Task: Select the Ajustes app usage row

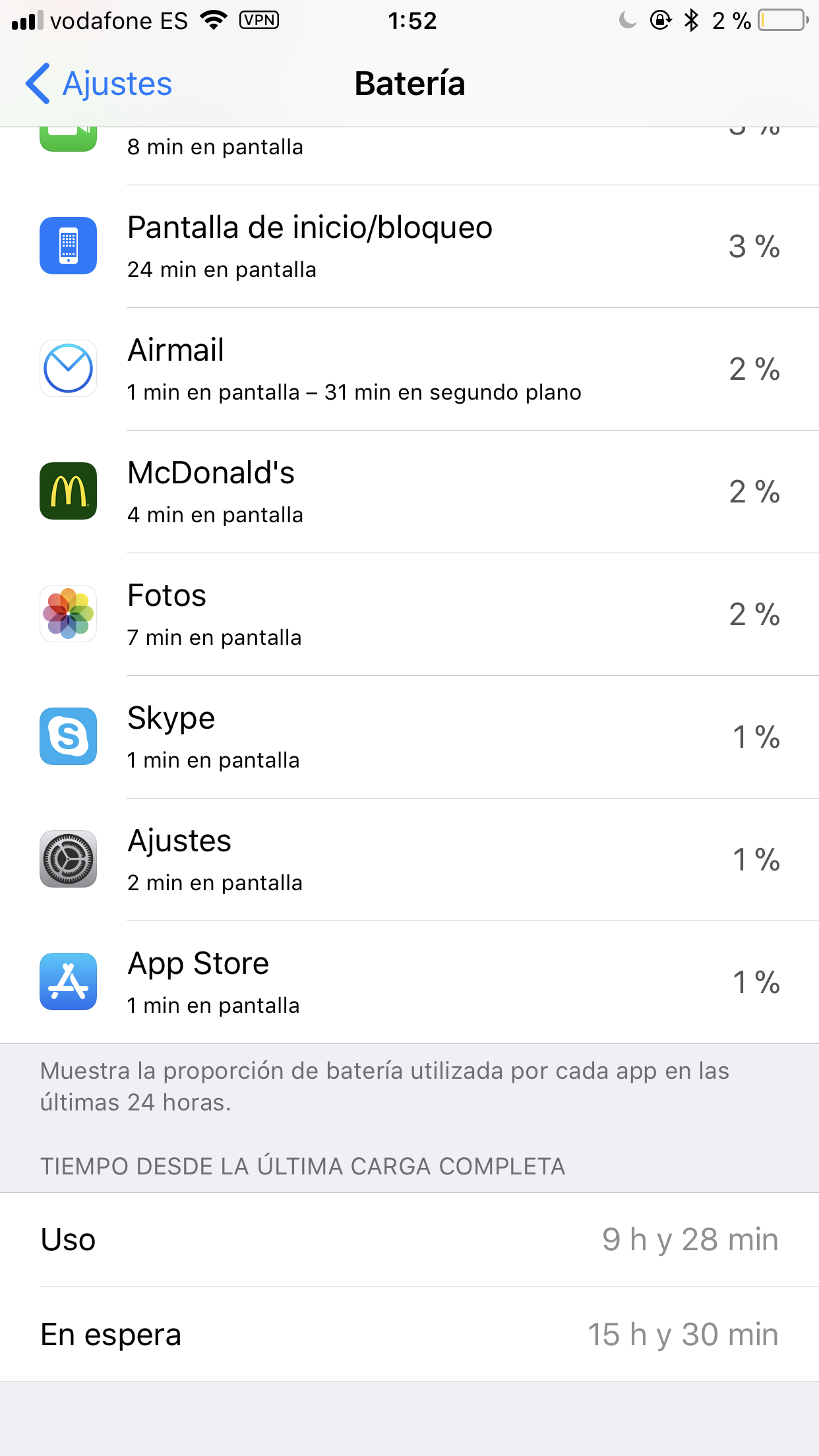Action: [x=409, y=860]
